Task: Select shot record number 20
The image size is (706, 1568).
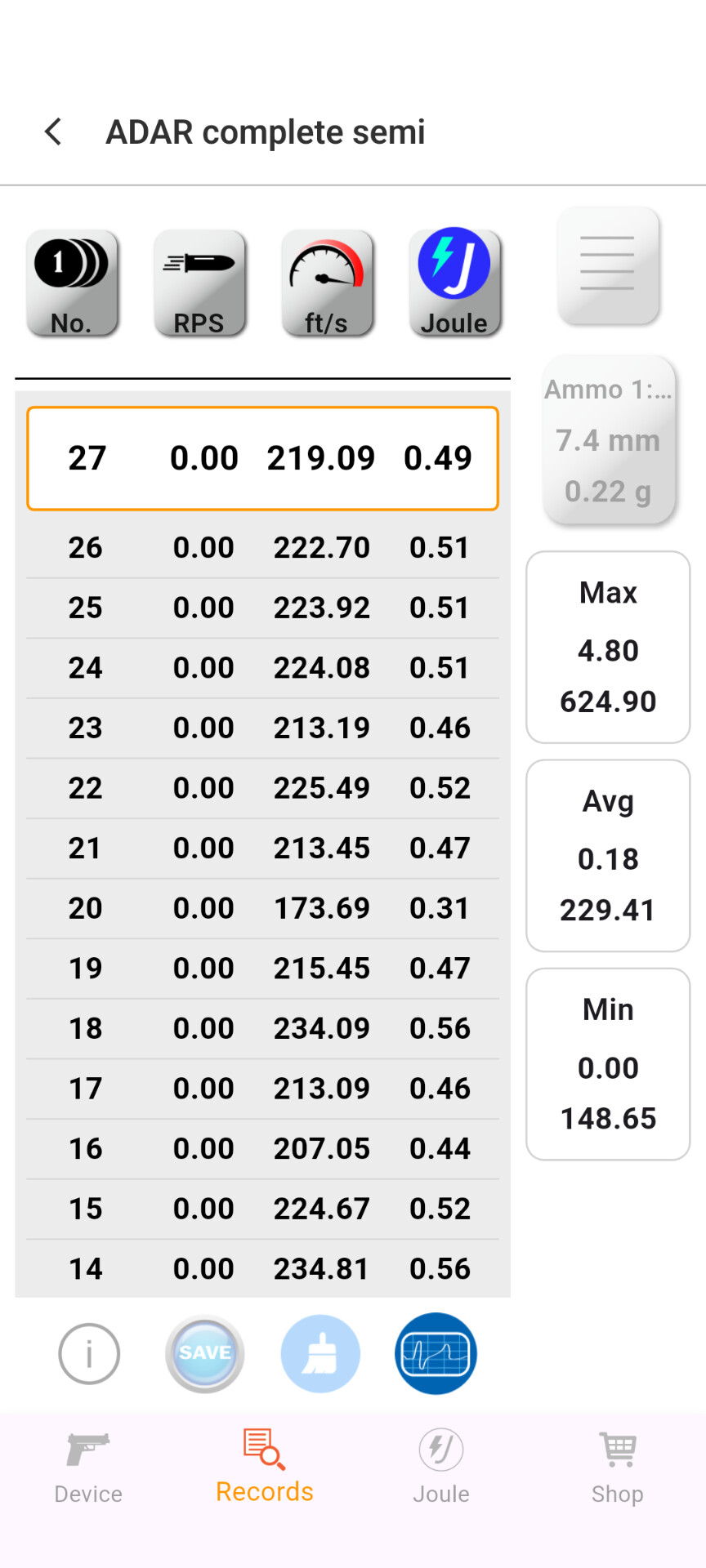Action: click(x=262, y=908)
